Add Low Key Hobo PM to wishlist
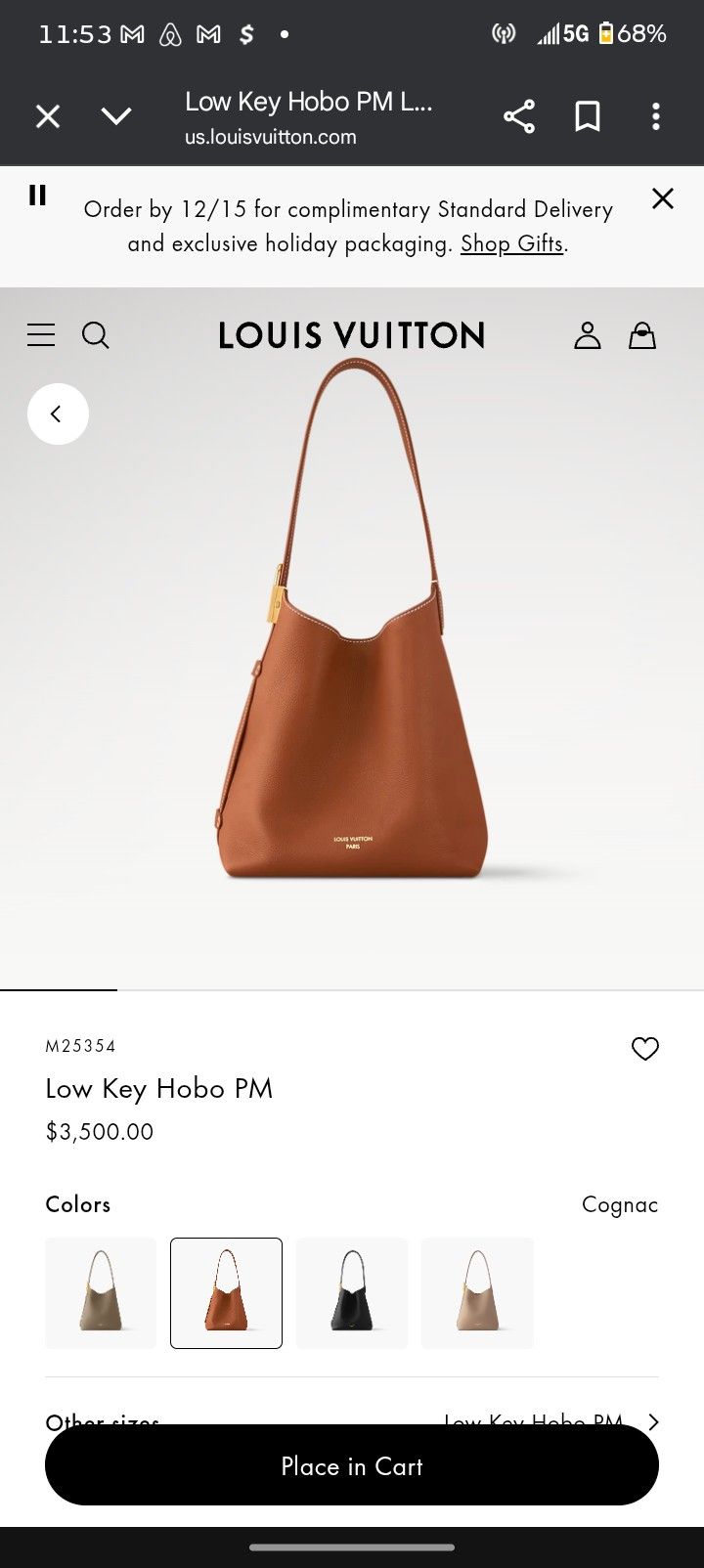The width and height of the screenshot is (704, 1568). 644,1048
